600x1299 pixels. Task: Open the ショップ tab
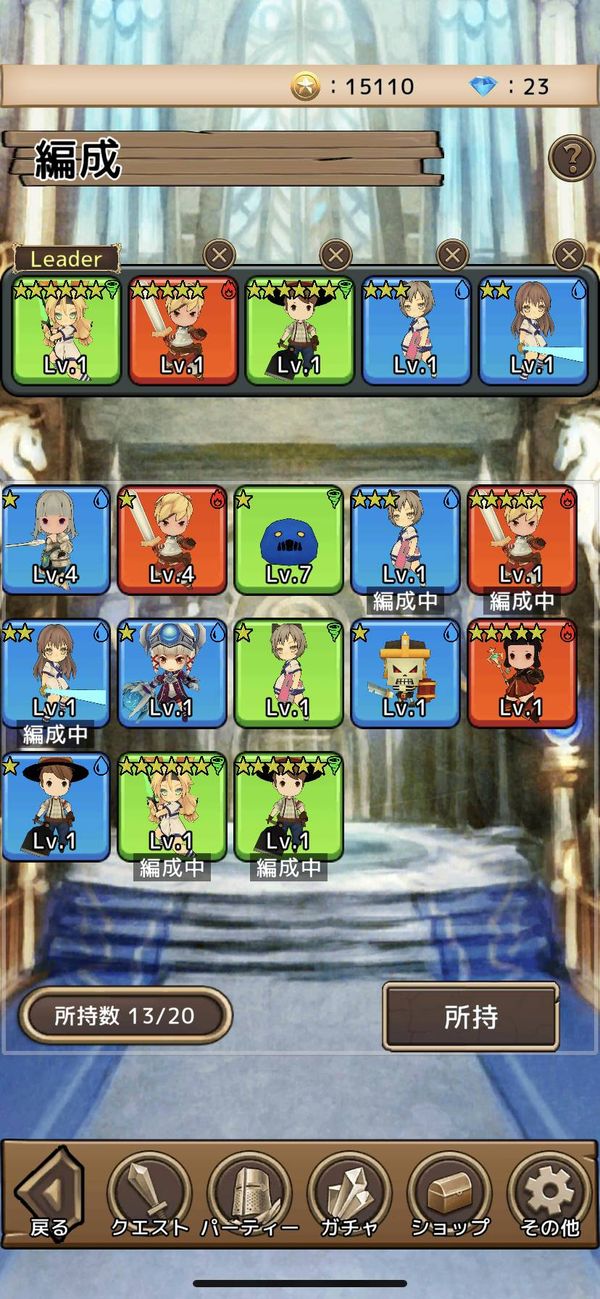pyautogui.click(x=449, y=1194)
